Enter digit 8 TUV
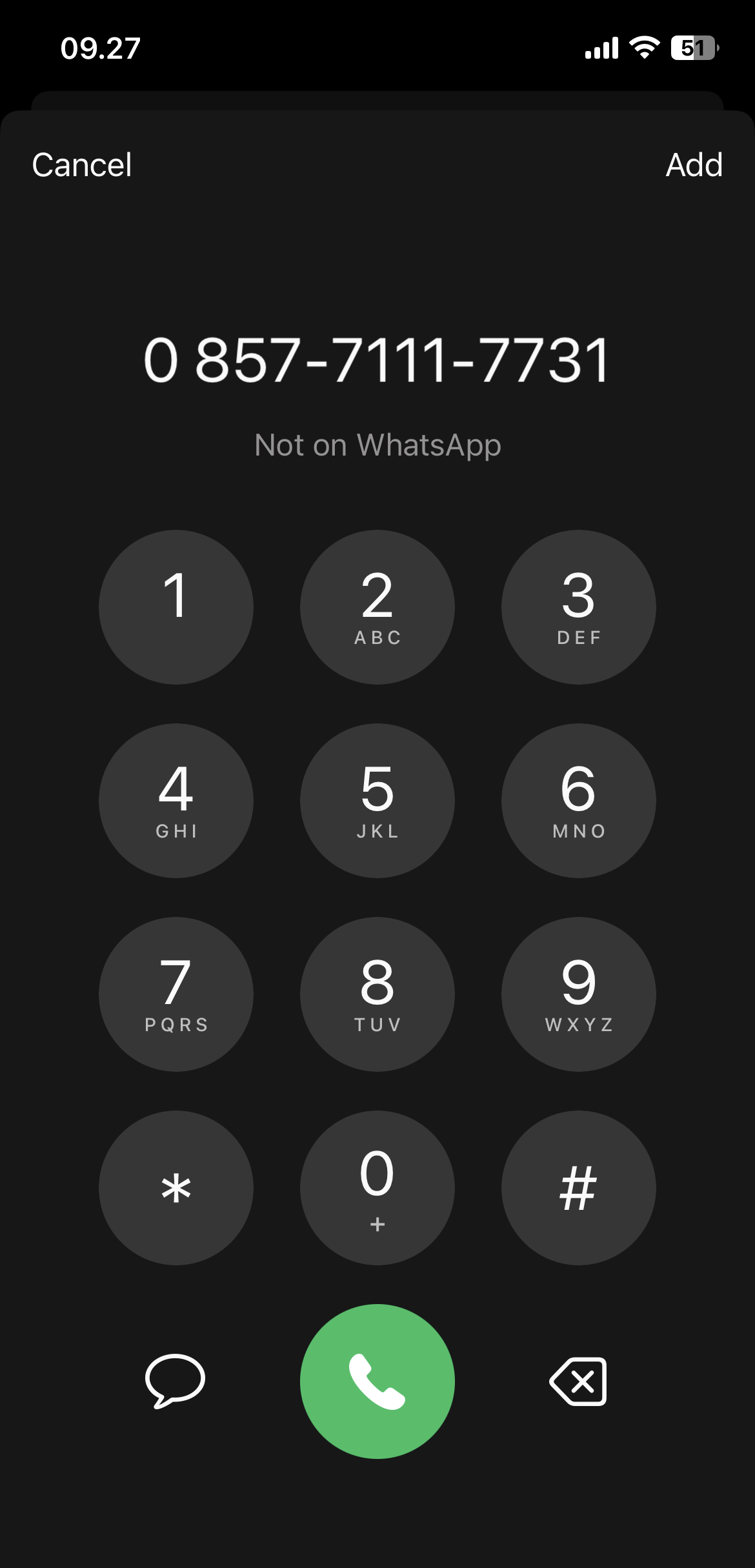The width and height of the screenshot is (755, 1568). 377,994
